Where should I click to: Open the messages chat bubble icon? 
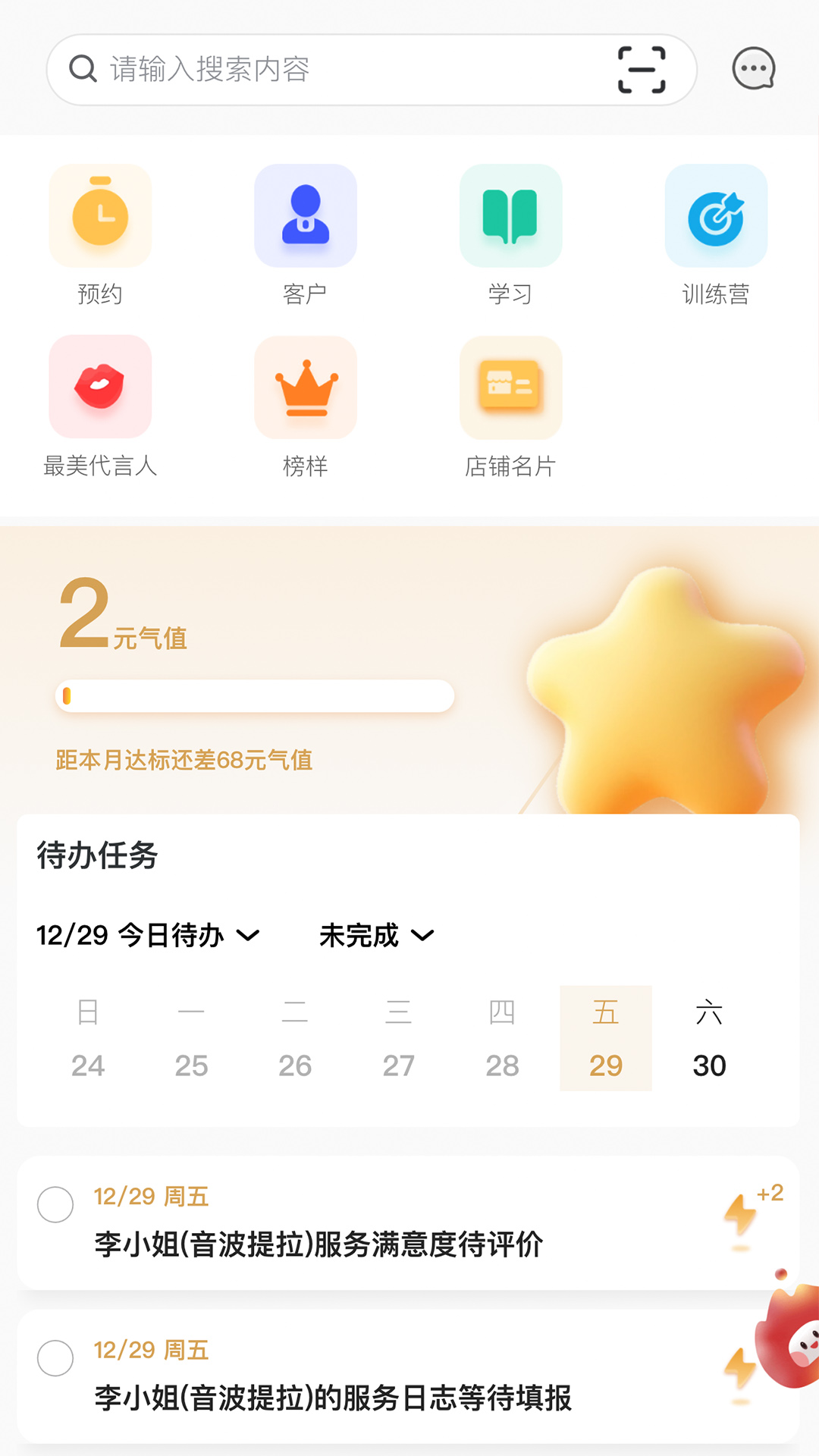pyautogui.click(x=753, y=69)
